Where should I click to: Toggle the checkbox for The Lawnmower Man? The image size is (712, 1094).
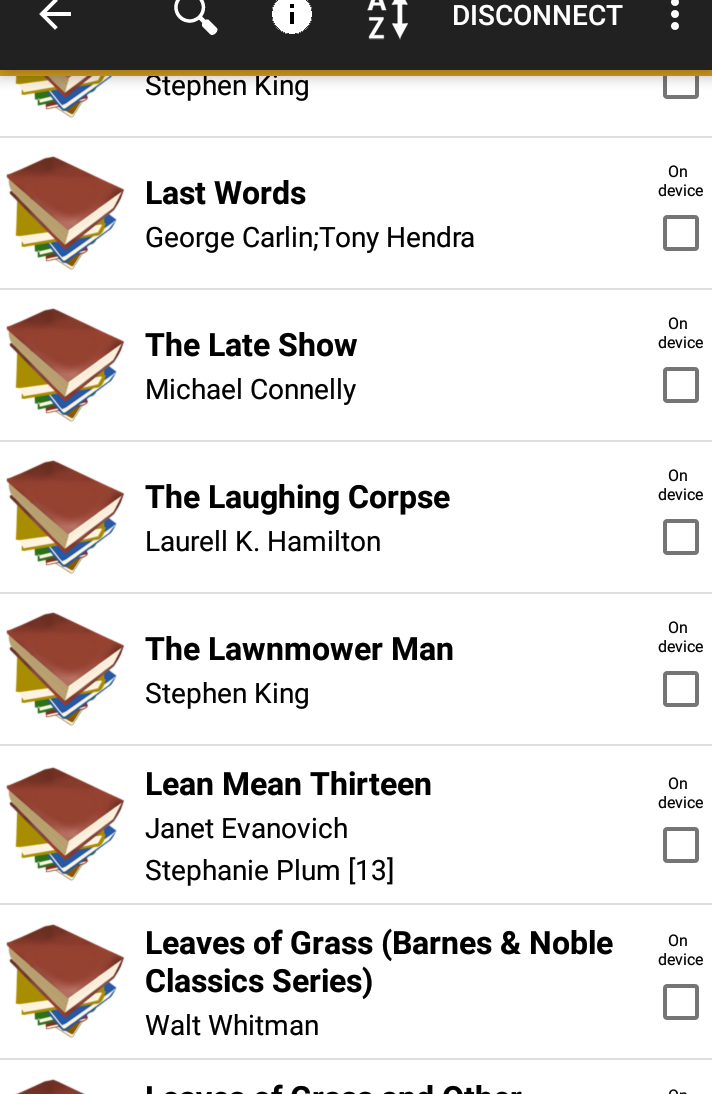tap(681, 690)
